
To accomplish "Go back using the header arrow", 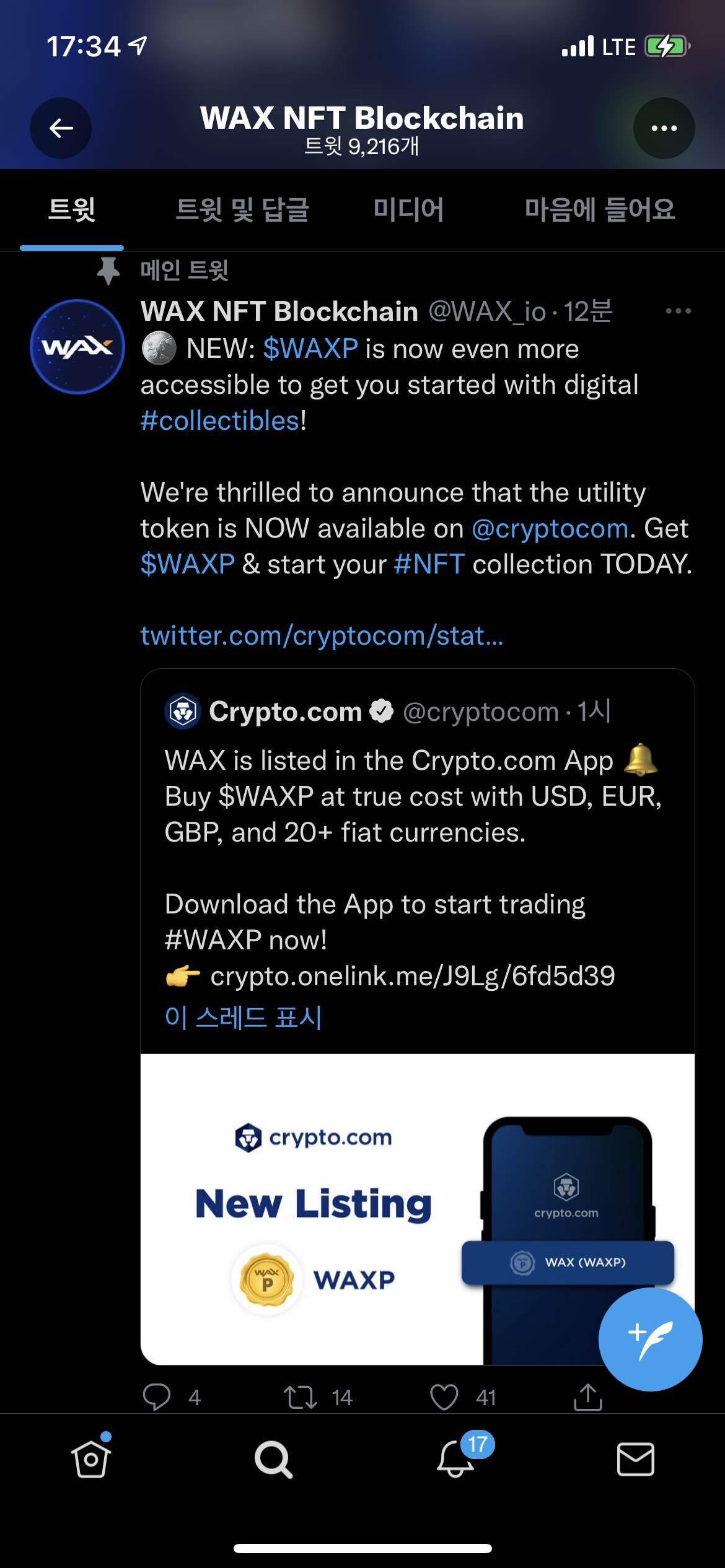I will 61,128.
